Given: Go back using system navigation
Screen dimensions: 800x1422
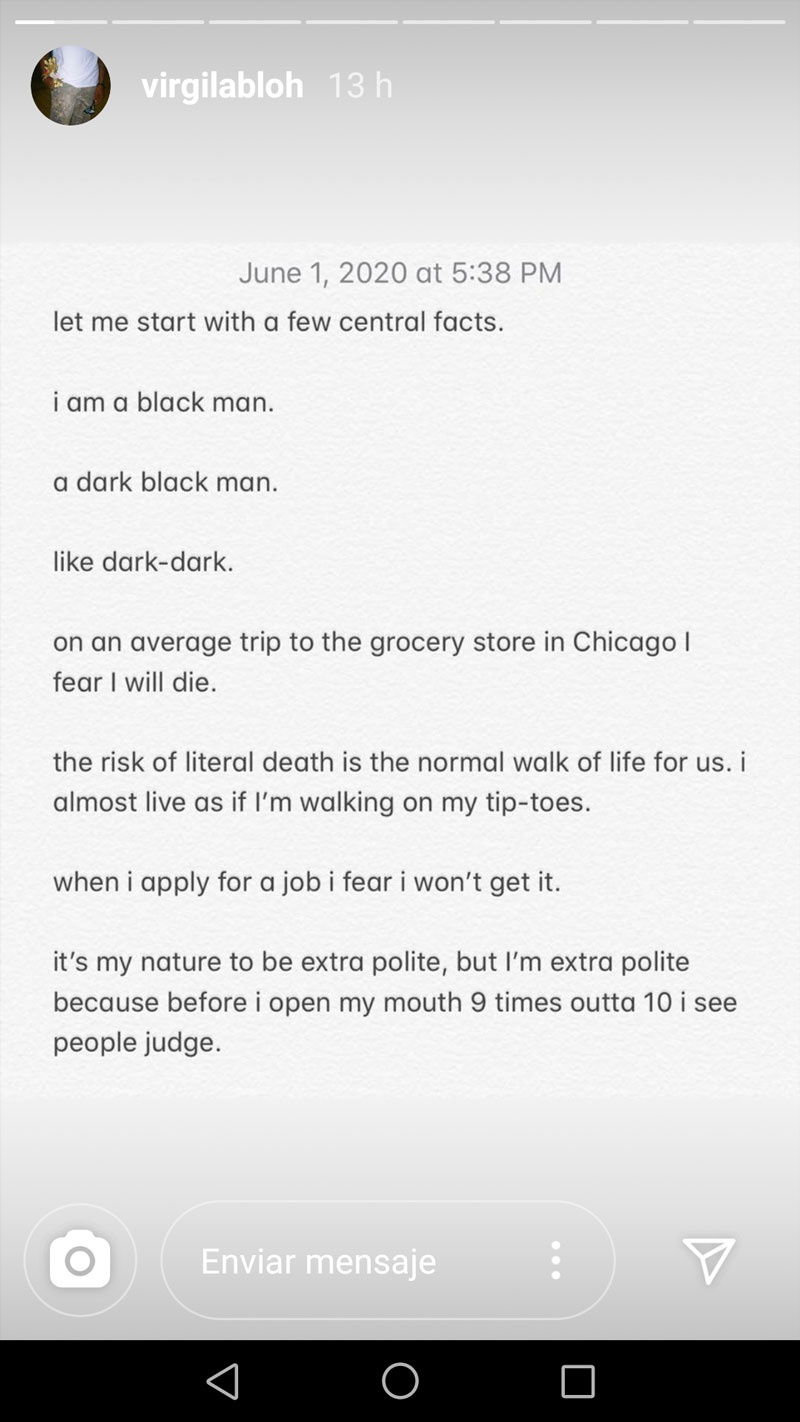Looking at the screenshot, I should pos(222,1381).
